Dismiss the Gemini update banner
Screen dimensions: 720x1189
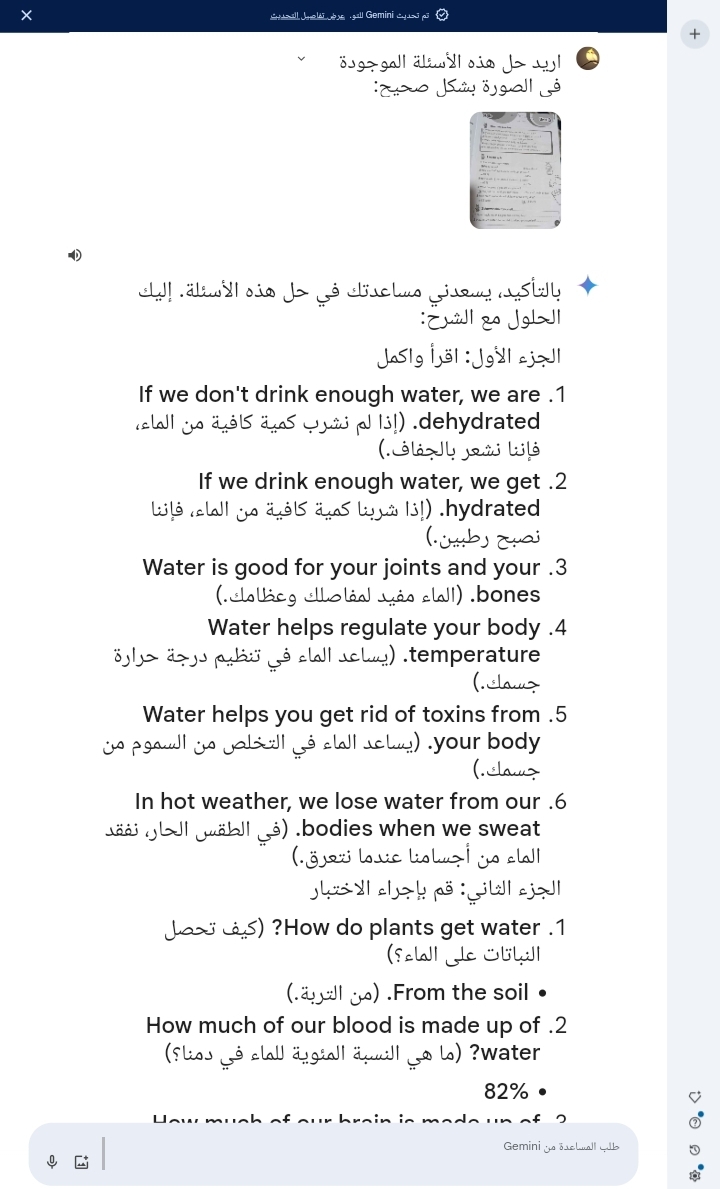pos(27,15)
